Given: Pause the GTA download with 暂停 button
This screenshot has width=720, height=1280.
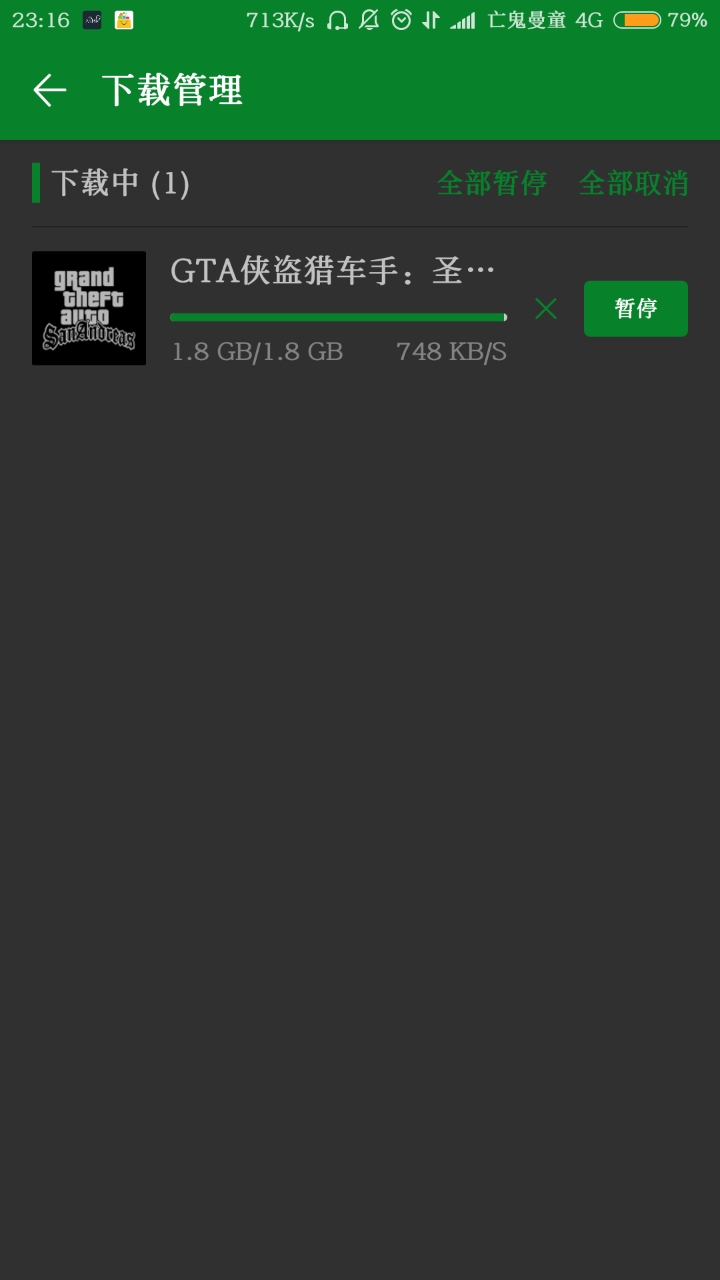Looking at the screenshot, I should pos(636,308).
